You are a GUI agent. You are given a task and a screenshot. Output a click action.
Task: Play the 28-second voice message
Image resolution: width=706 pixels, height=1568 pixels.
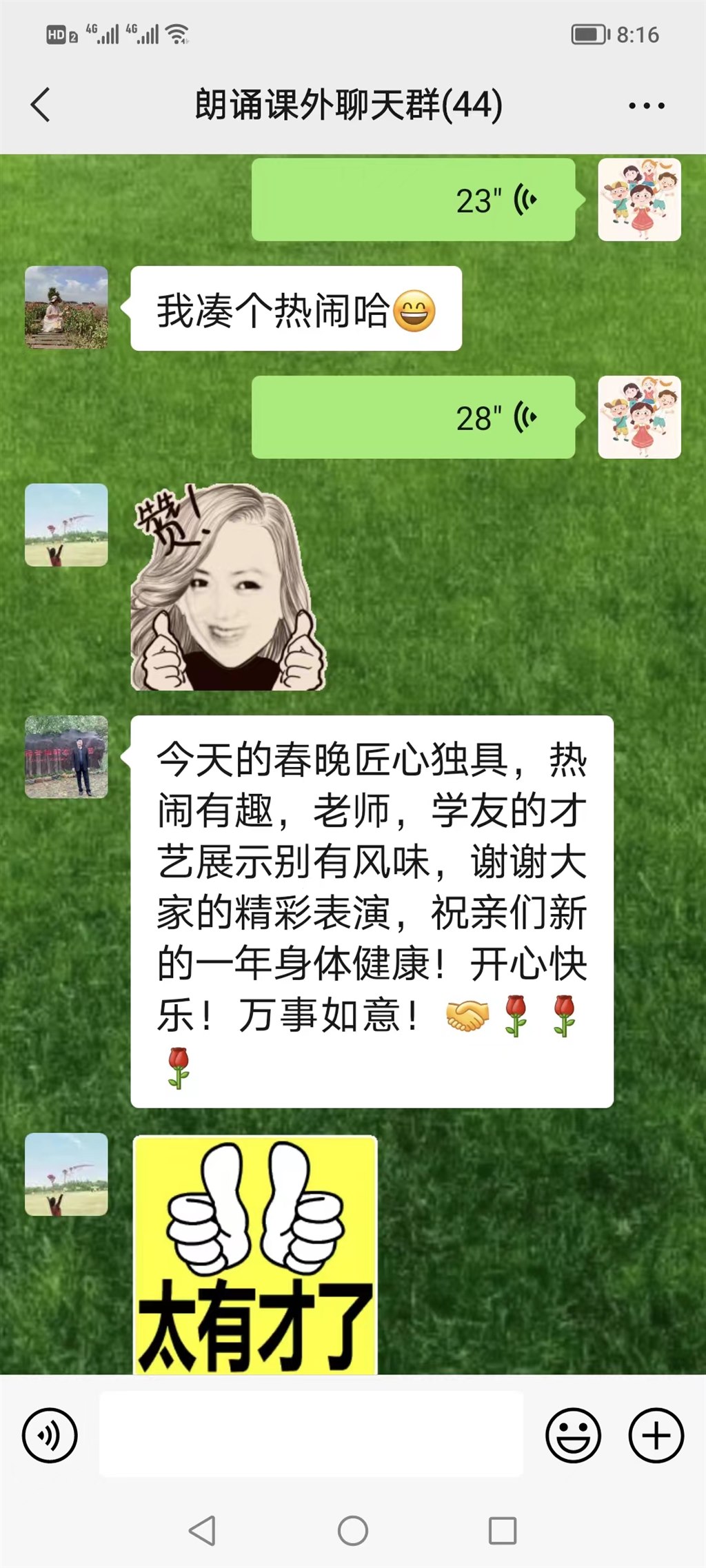412,418
